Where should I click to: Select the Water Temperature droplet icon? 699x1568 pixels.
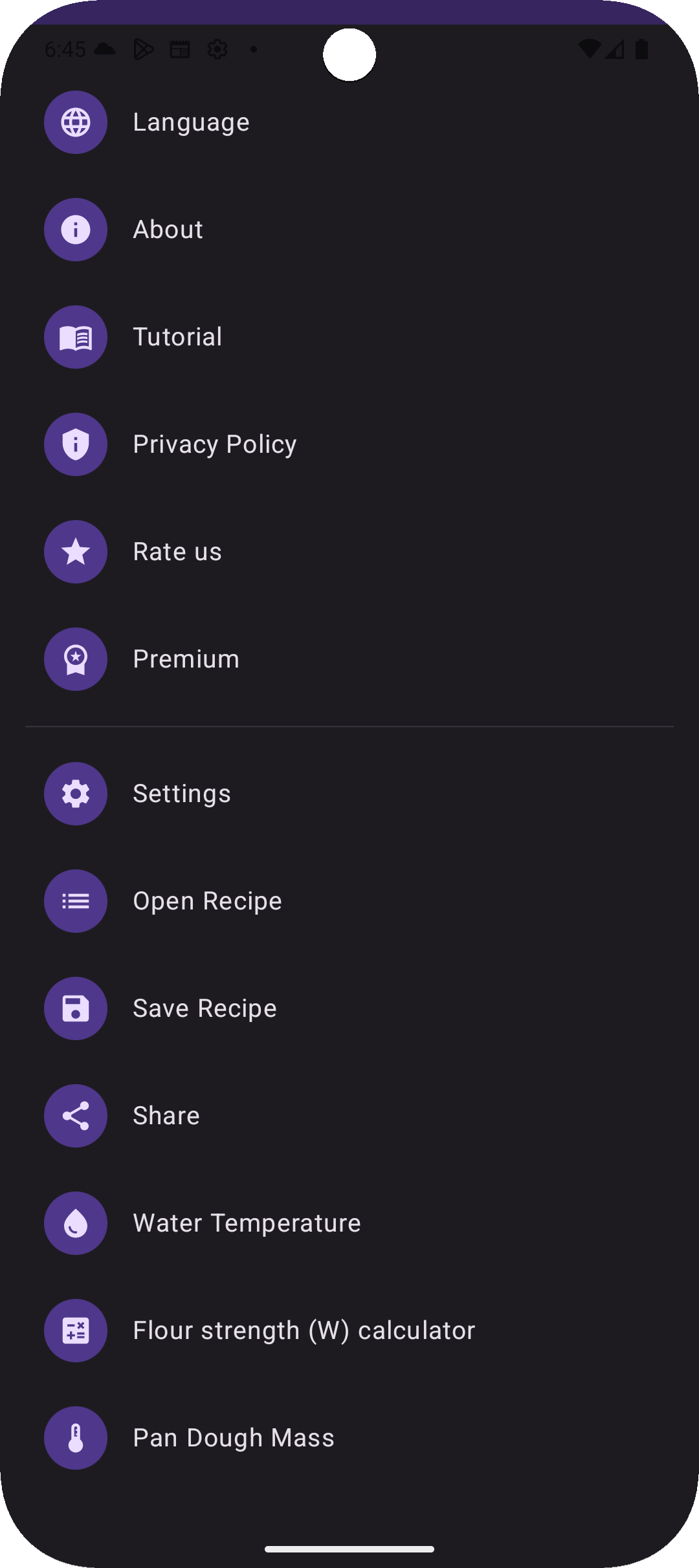coord(75,1223)
